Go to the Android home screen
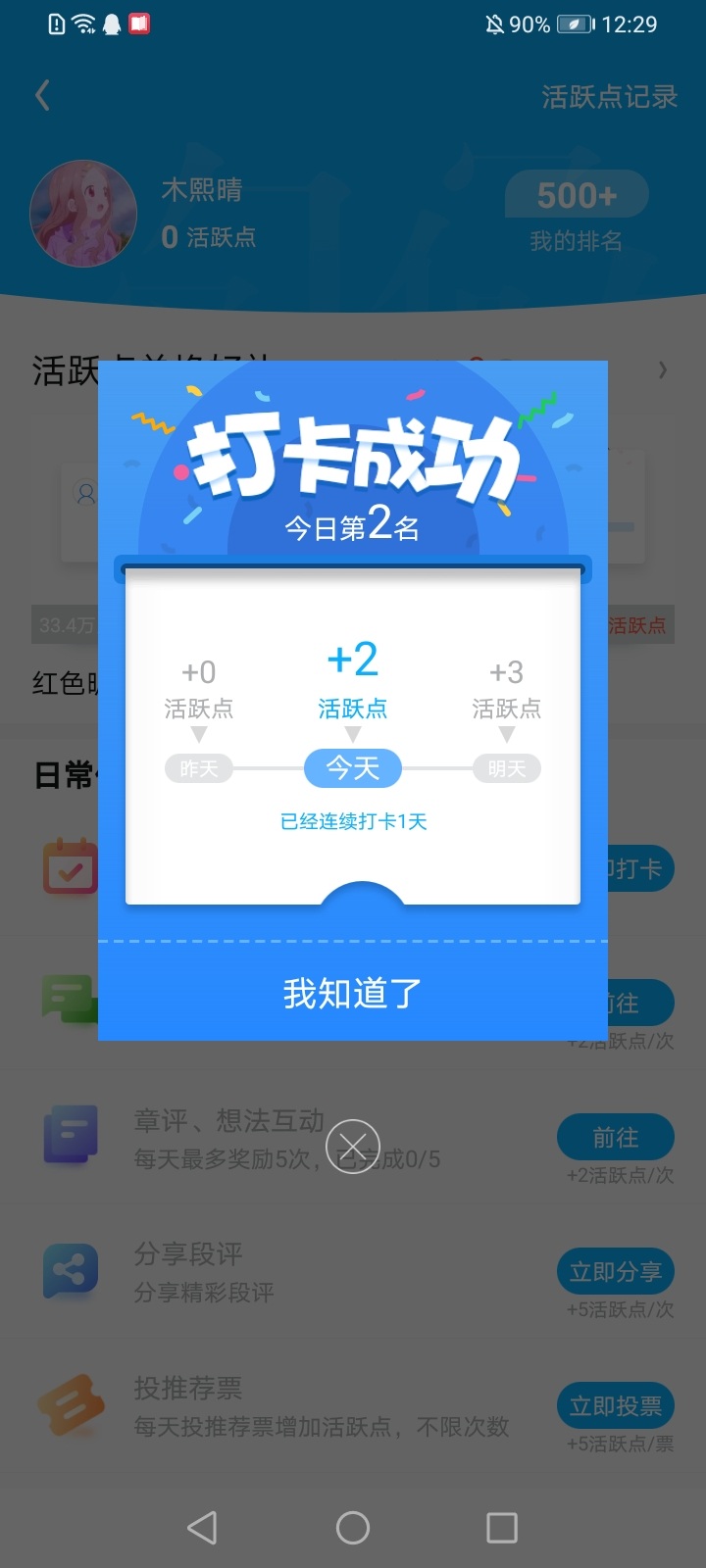 [353, 1527]
